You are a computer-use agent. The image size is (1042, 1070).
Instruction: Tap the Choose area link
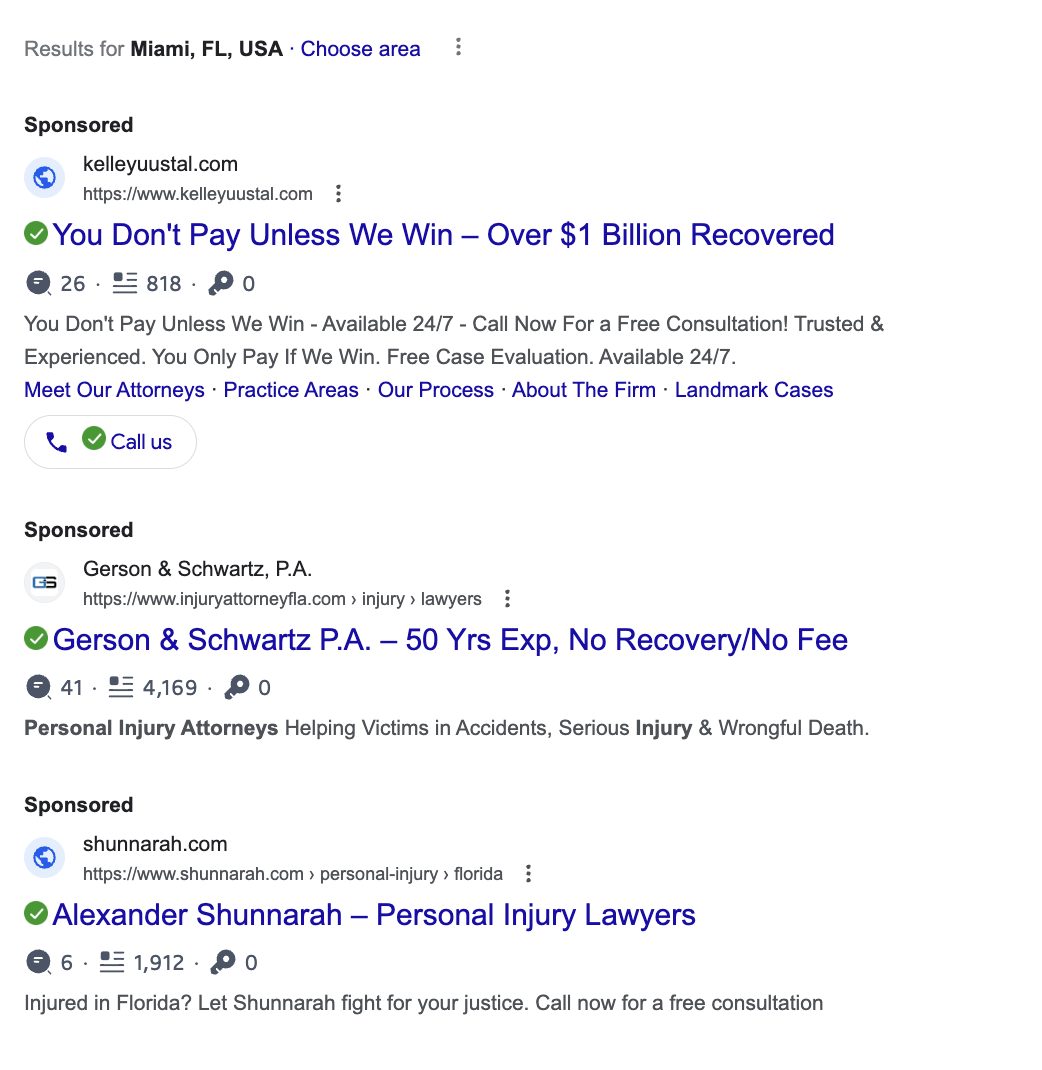click(x=360, y=49)
